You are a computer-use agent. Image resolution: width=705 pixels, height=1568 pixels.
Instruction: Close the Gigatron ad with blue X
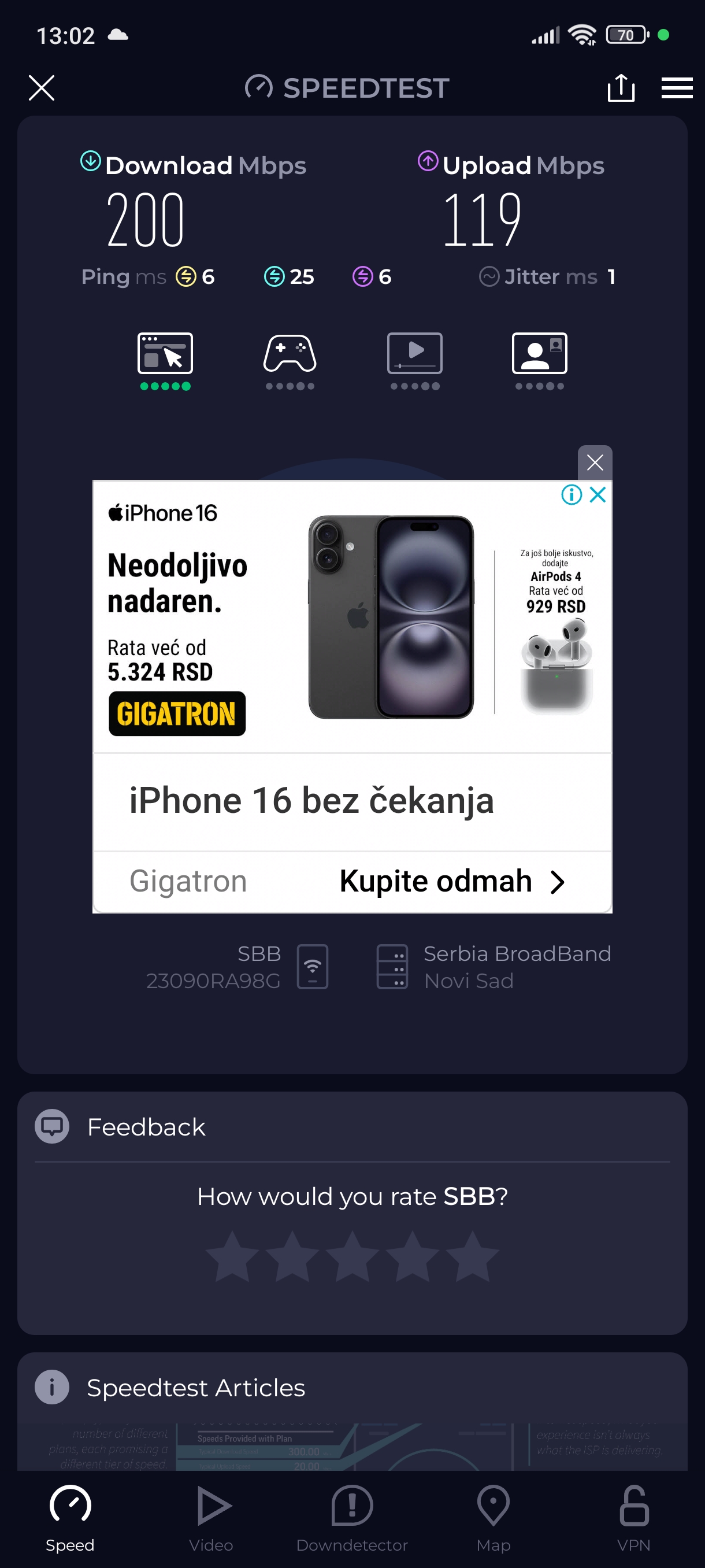tap(598, 494)
